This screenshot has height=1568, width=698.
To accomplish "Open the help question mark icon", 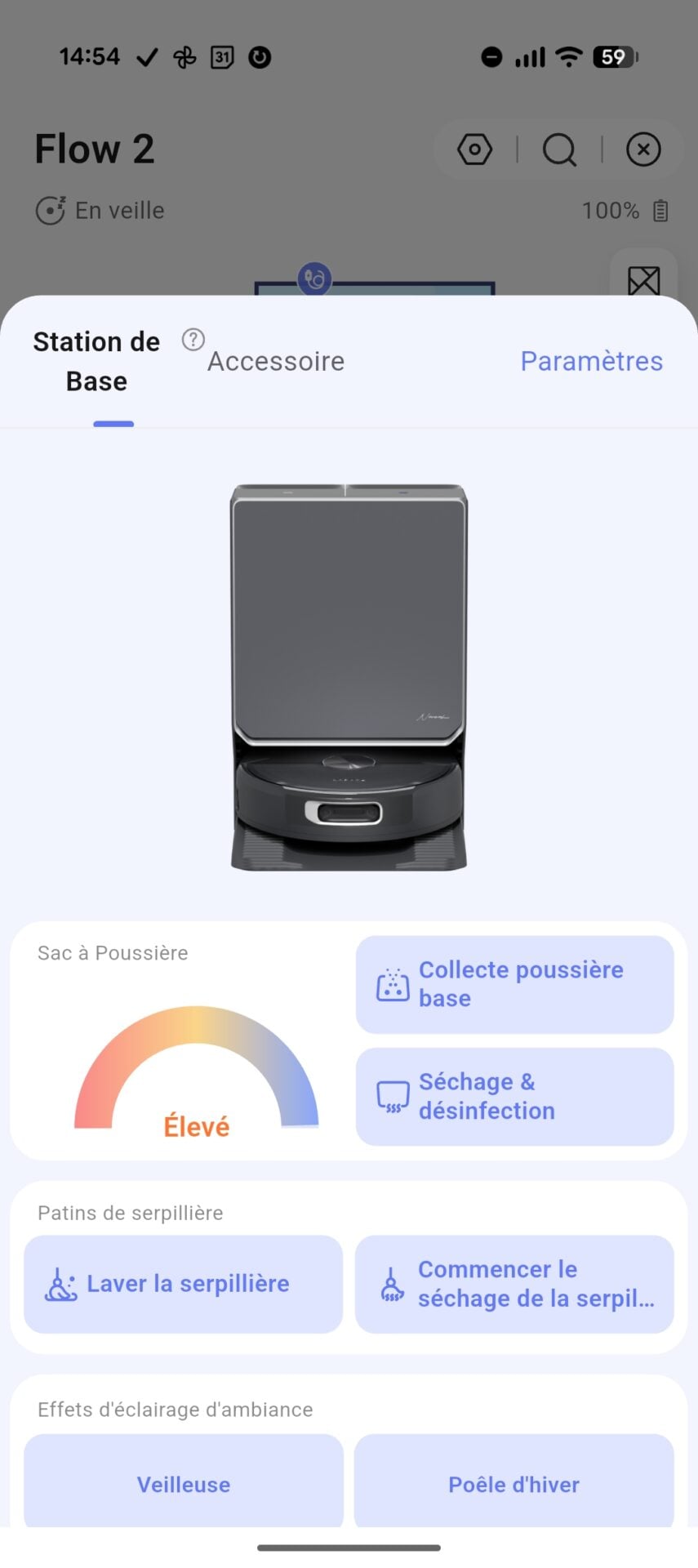I will [x=193, y=340].
